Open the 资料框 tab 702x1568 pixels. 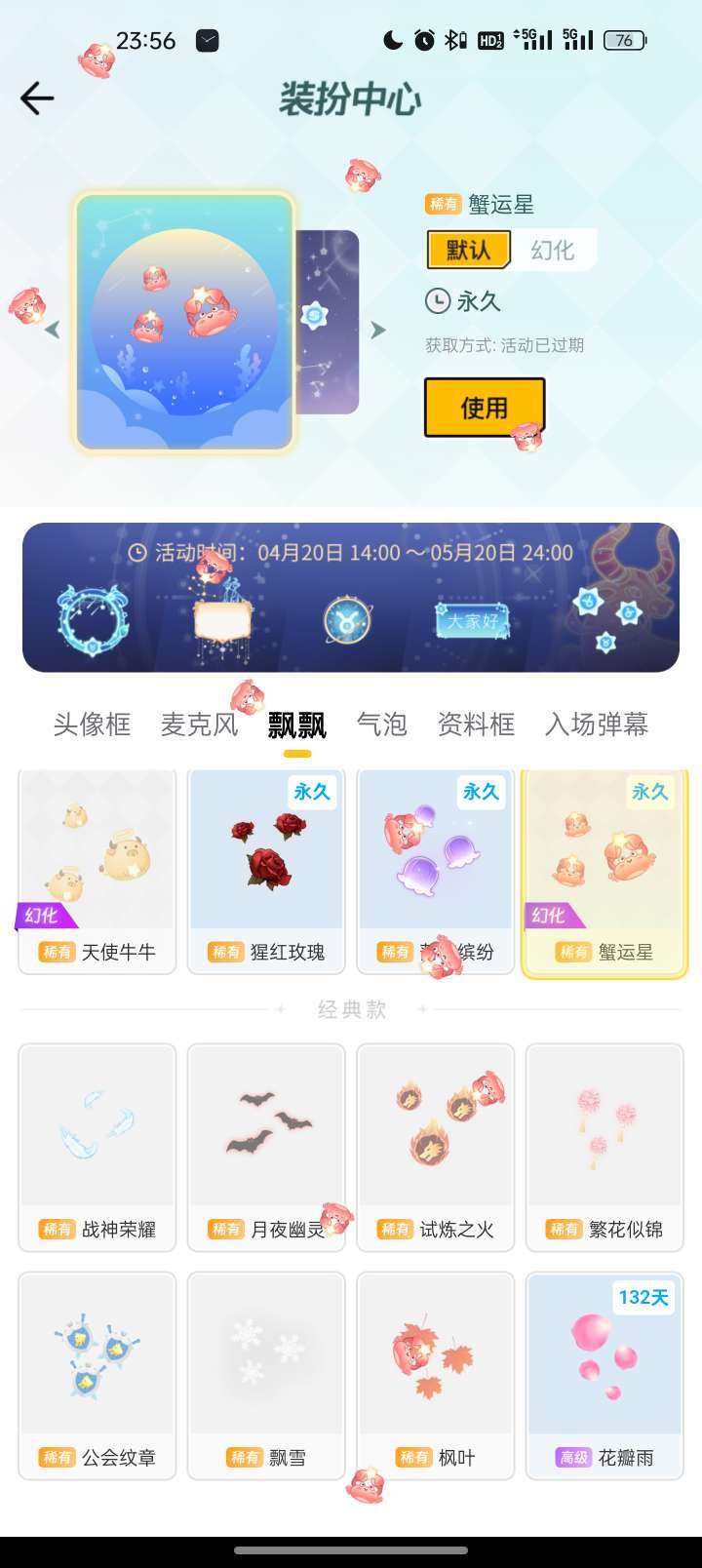coord(475,725)
